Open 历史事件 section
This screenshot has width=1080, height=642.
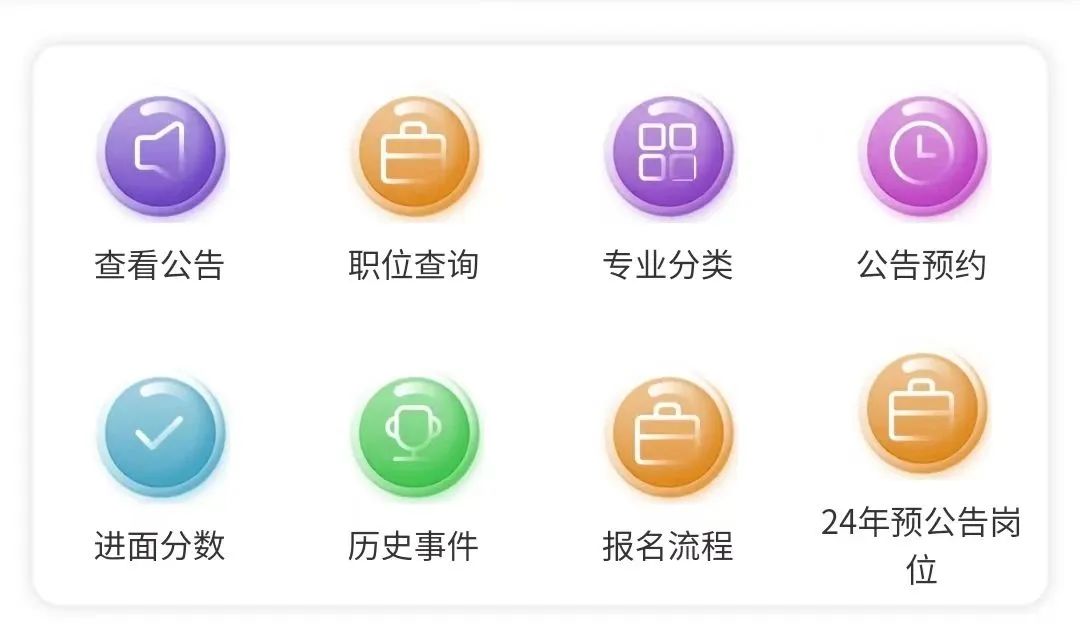pos(414,437)
